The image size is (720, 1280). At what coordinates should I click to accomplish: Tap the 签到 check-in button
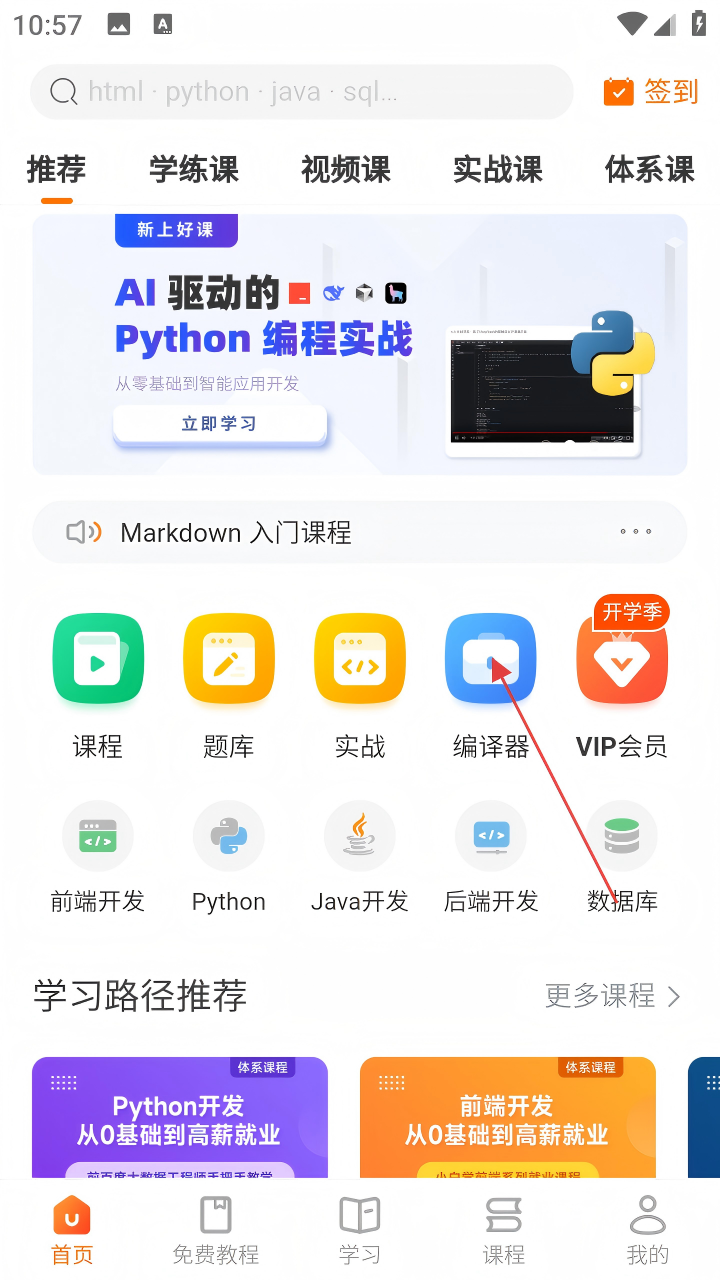[651, 92]
